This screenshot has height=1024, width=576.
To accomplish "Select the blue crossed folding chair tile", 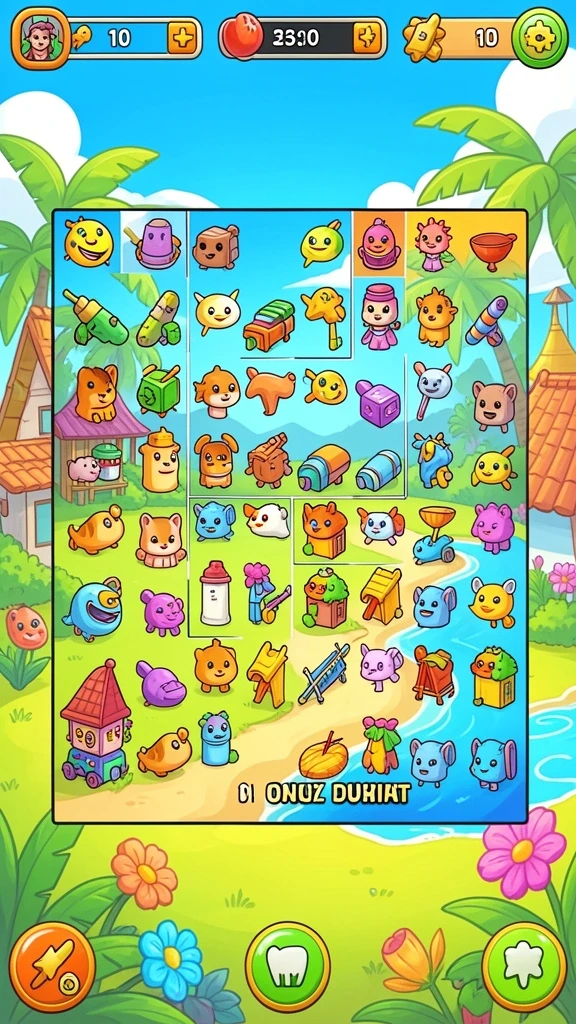I will tap(324, 673).
